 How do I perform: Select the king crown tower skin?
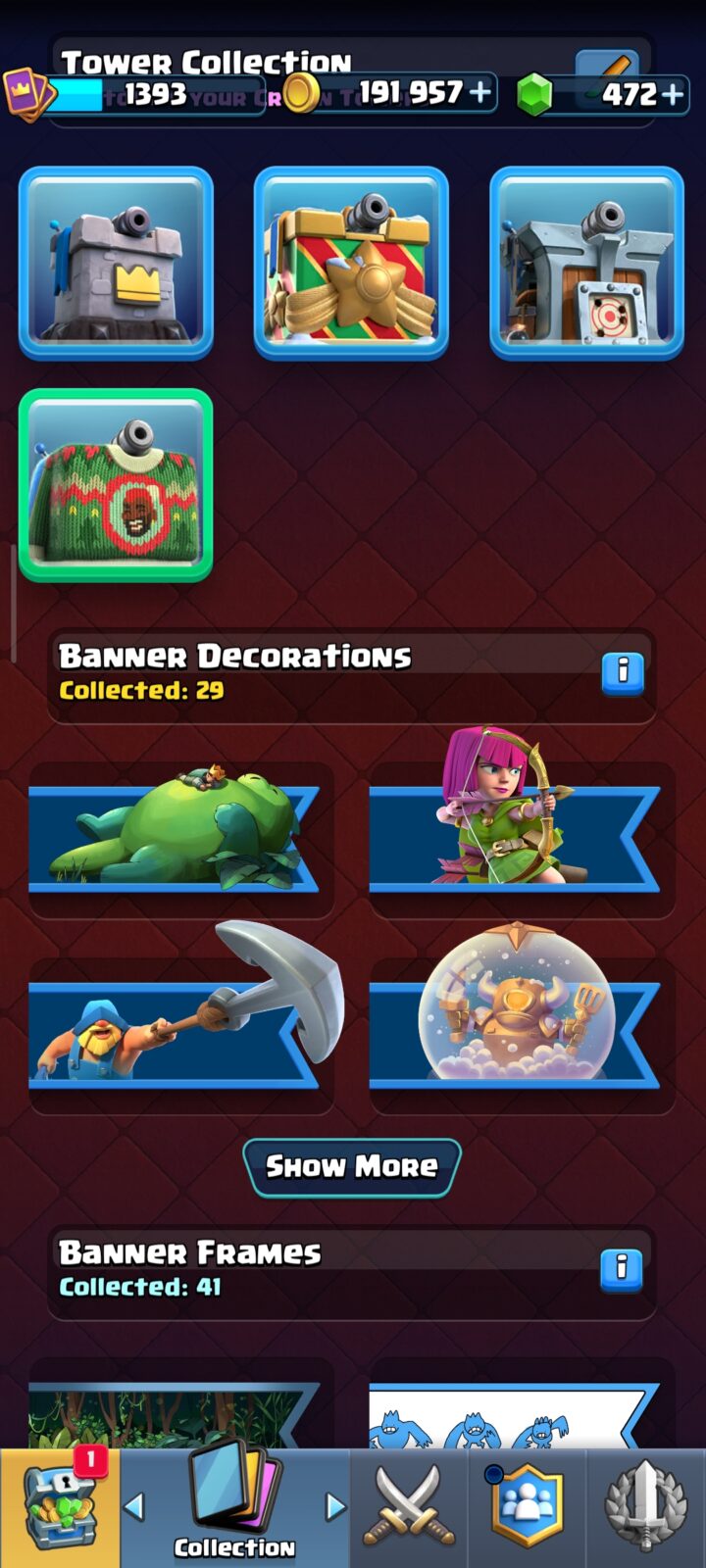[116, 263]
